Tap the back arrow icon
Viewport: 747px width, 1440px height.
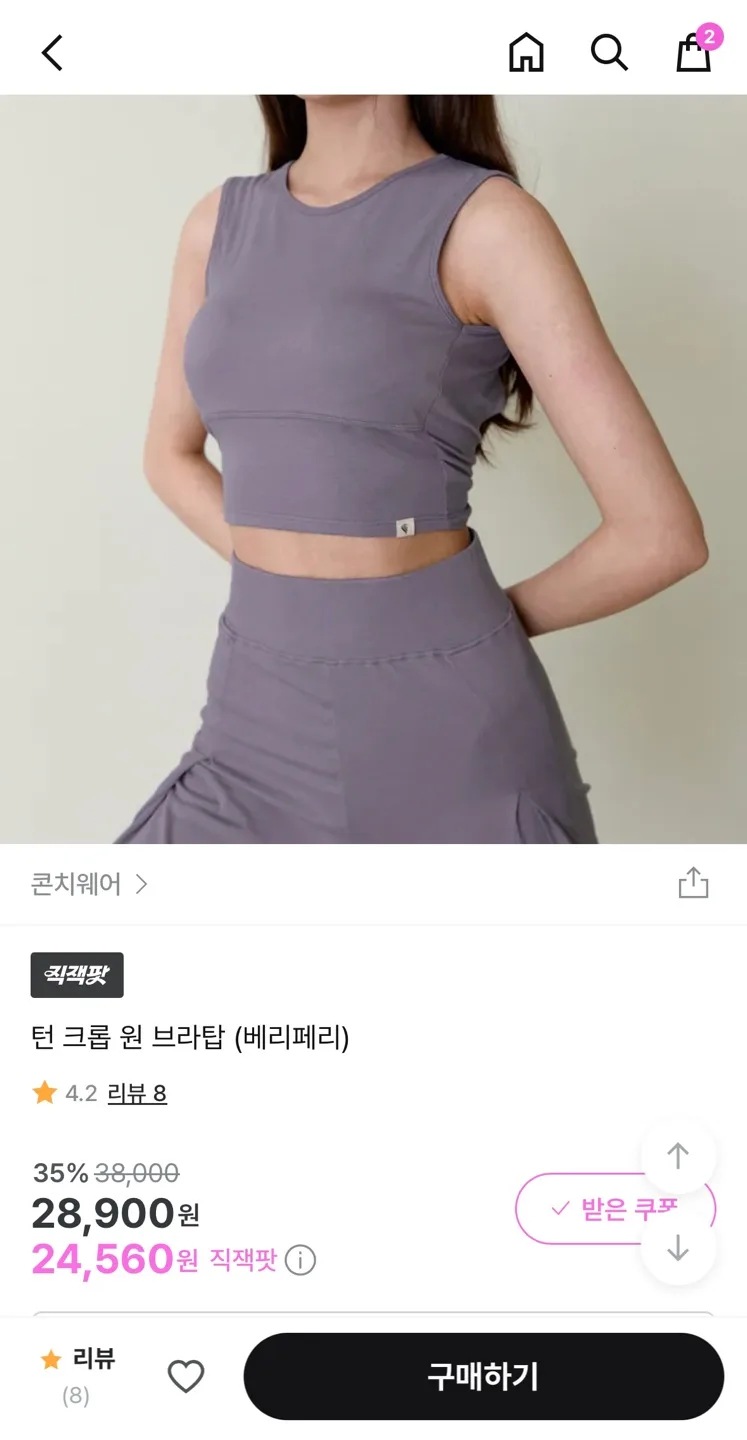(51, 52)
